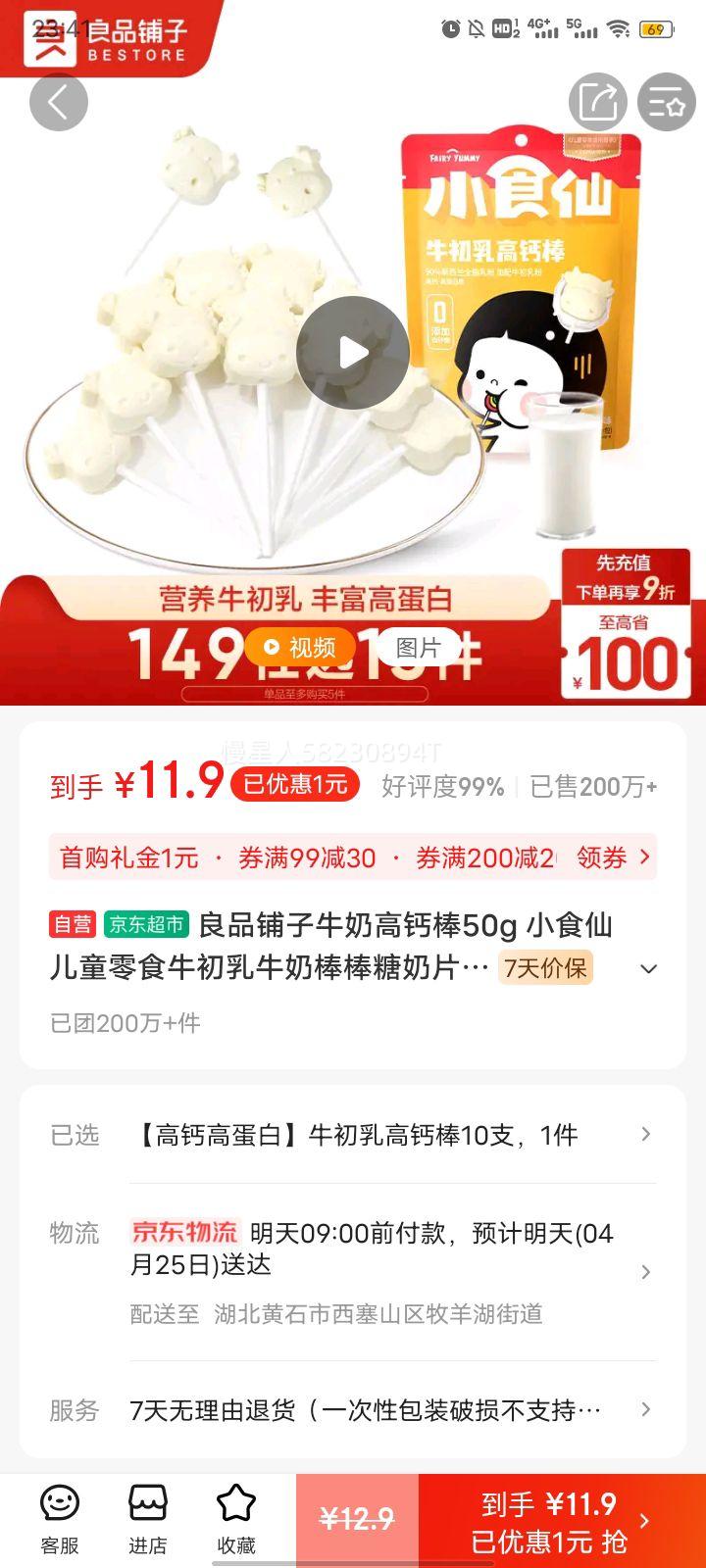Tap the back arrow to return
This screenshot has width=706, height=1568.
(59, 101)
